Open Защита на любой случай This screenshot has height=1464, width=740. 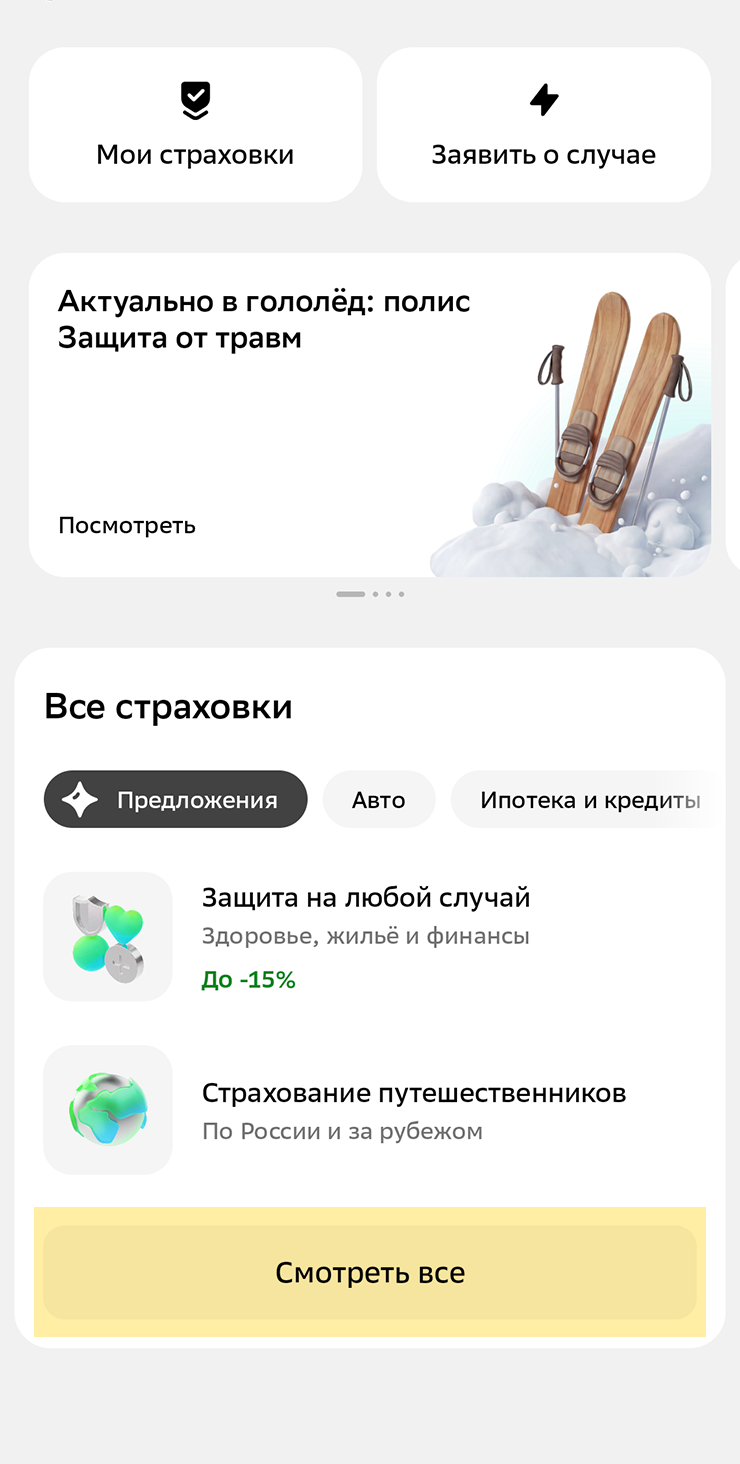coord(366,937)
